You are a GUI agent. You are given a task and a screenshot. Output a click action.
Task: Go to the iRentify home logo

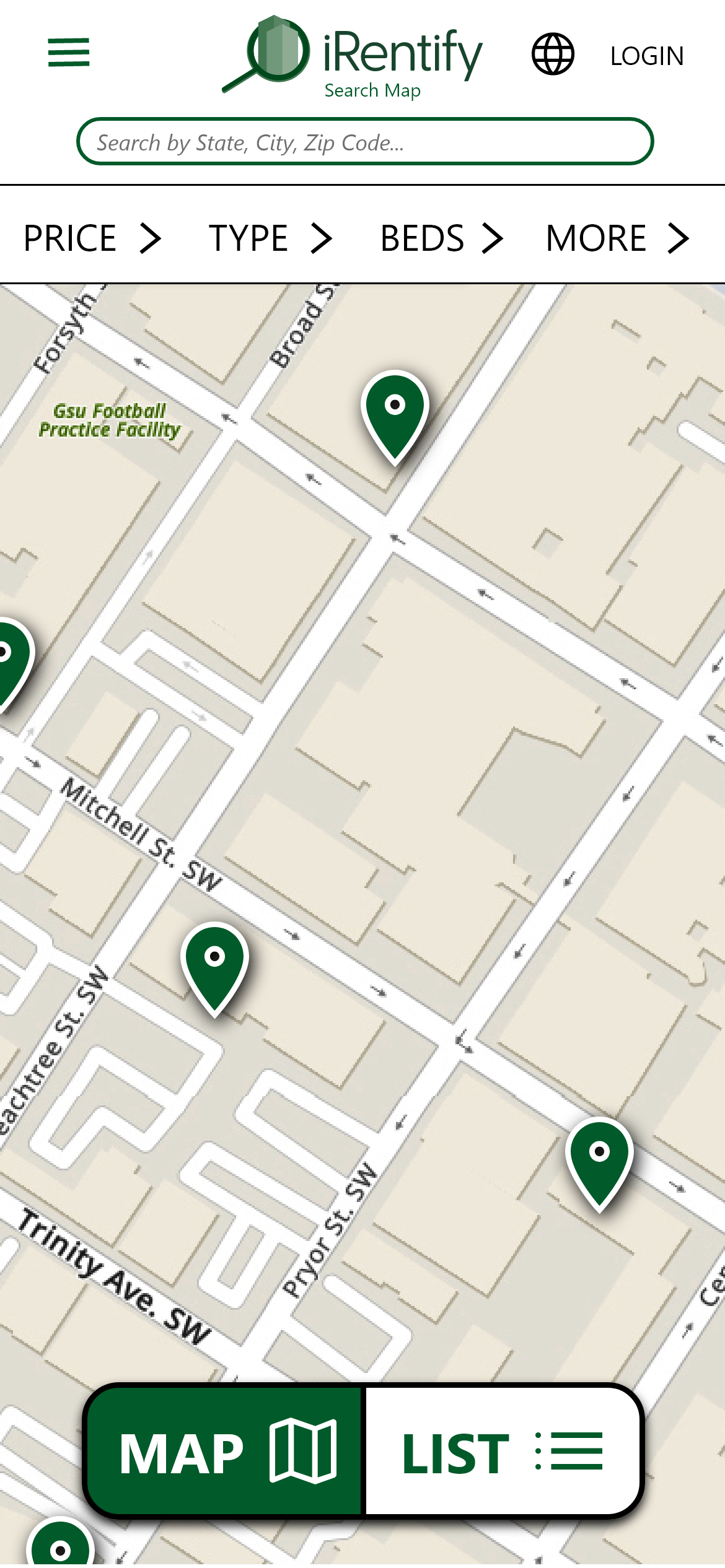352,57
